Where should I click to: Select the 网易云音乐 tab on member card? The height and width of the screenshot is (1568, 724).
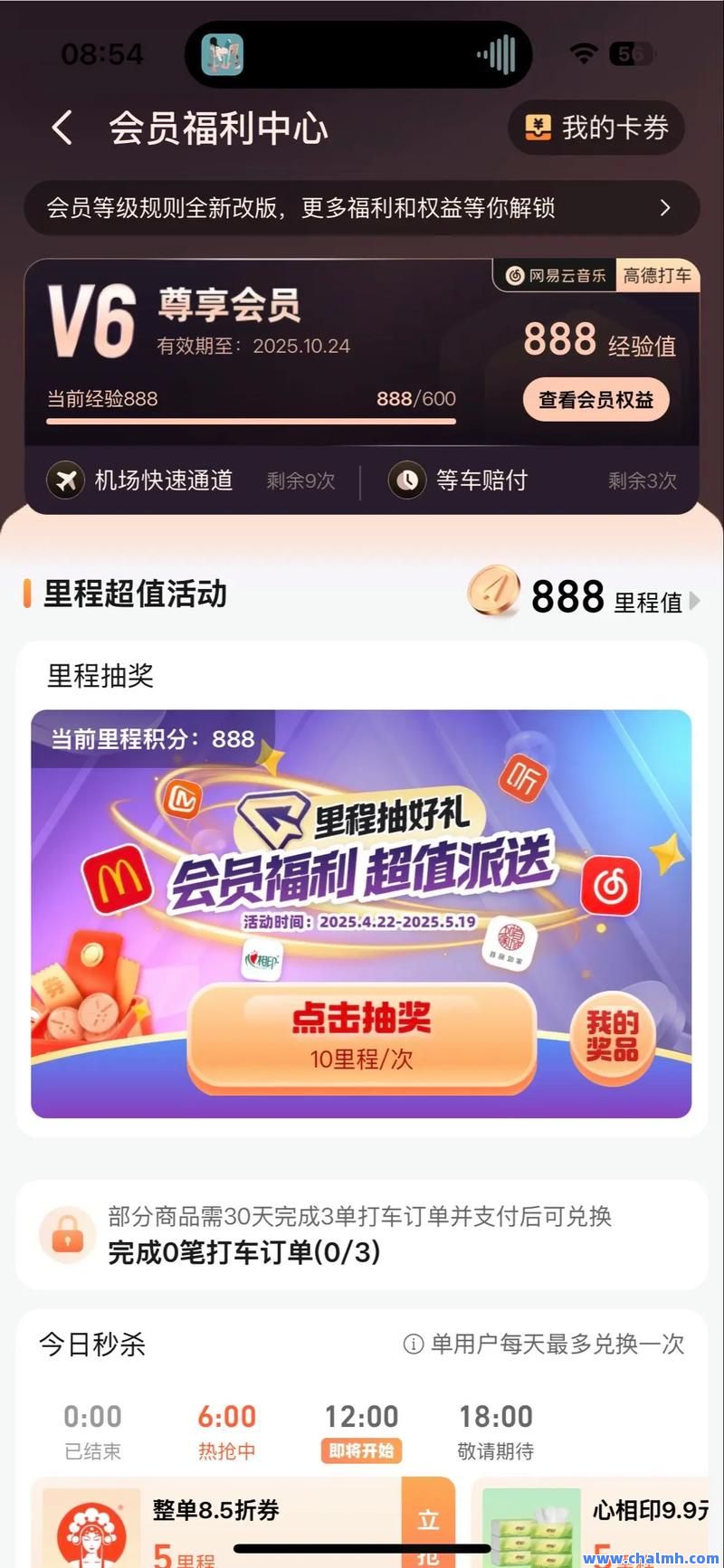[x=556, y=275]
